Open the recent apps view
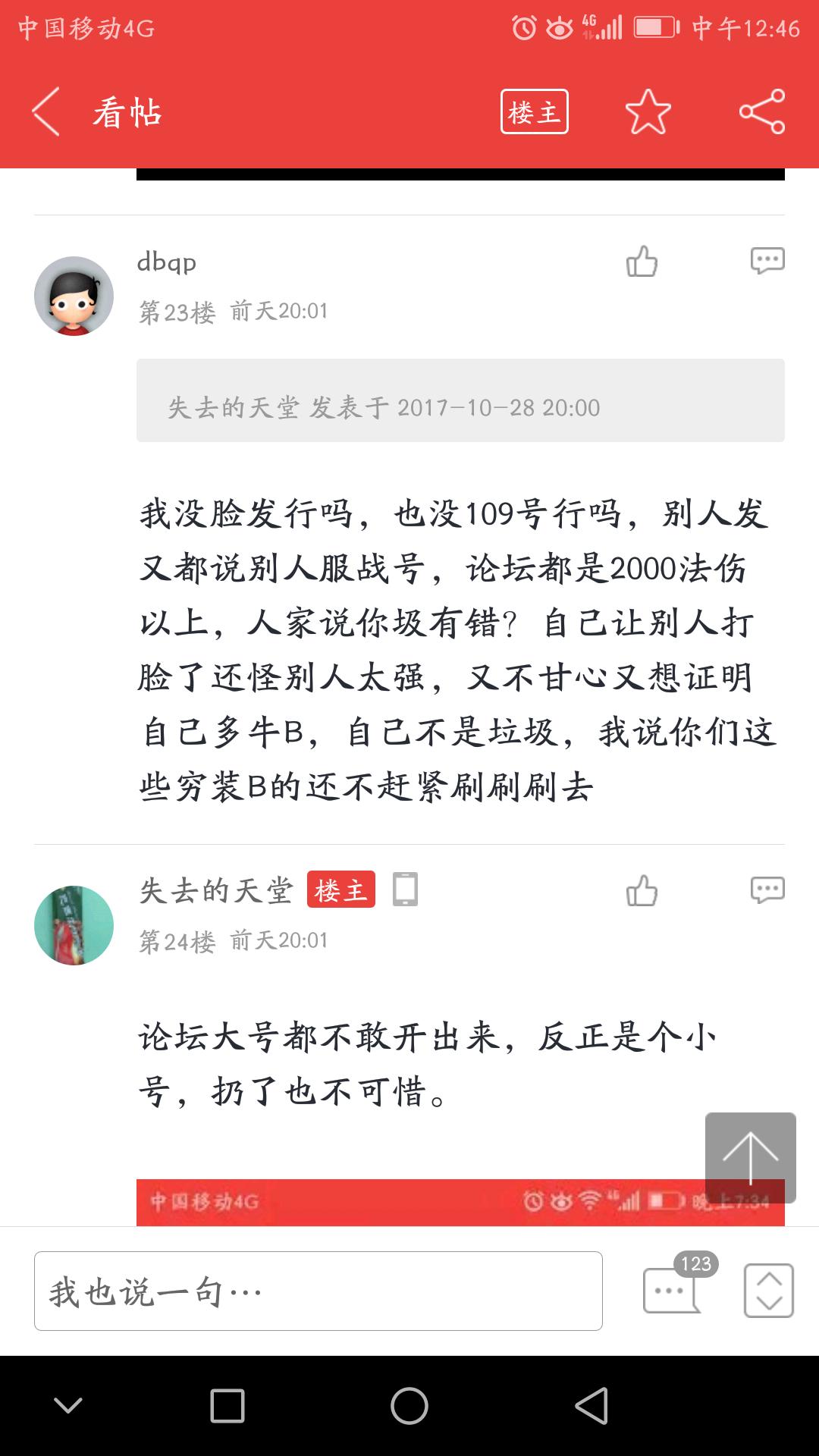Screen dimensions: 819x1456 click(x=227, y=1407)
